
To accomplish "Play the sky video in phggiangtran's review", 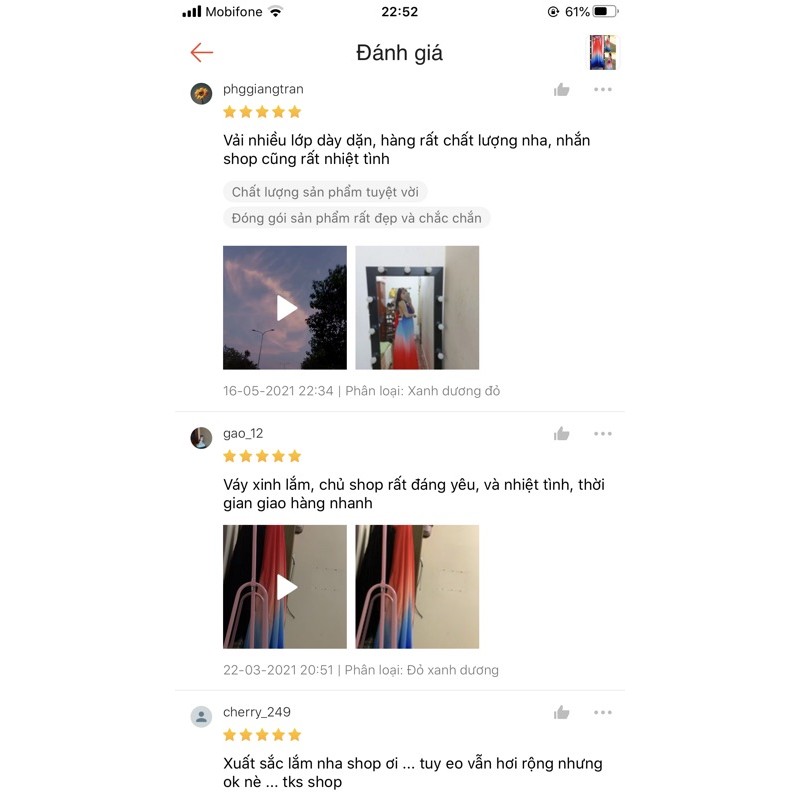I will pyautogui.click(x=285, y=308).
